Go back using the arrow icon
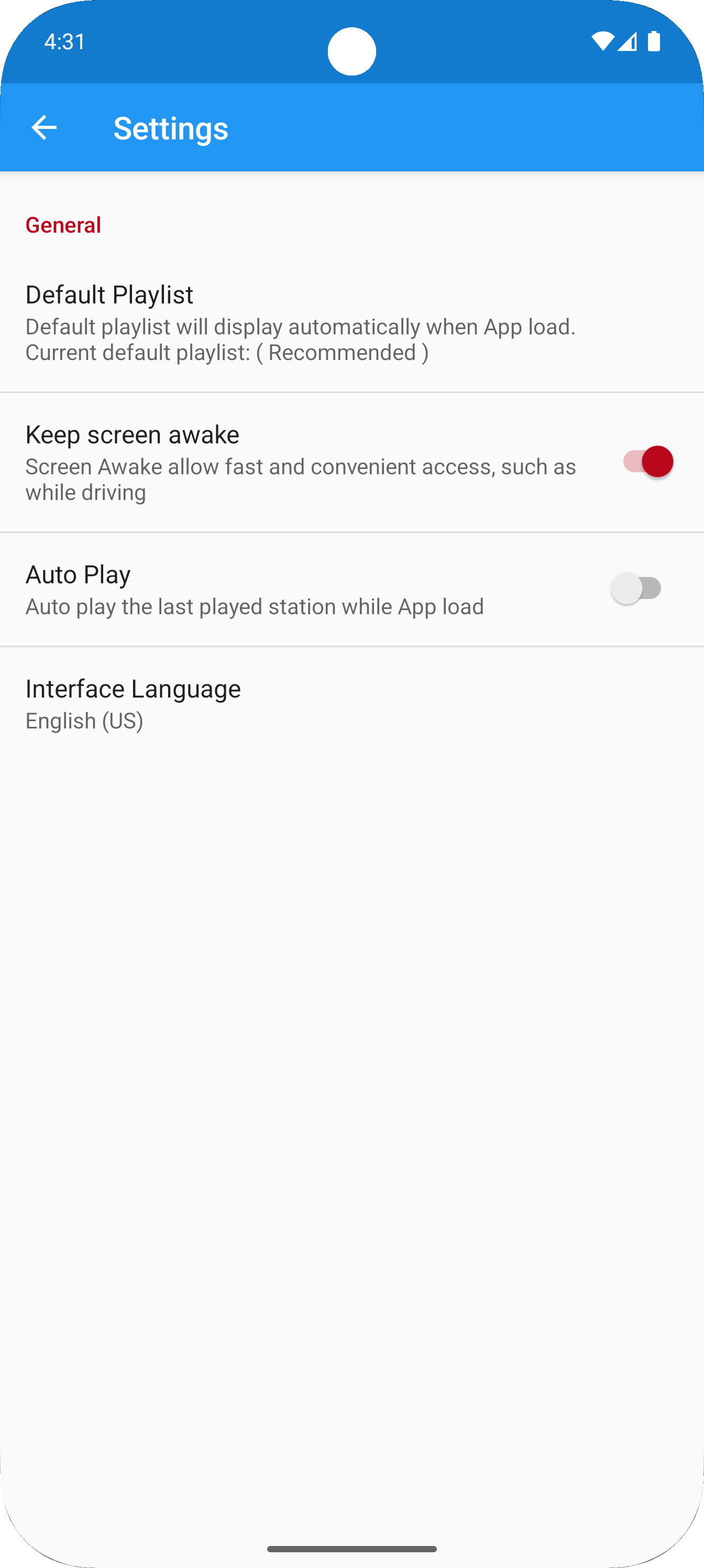Viewport: 704px width, 1568px height. 44,128
